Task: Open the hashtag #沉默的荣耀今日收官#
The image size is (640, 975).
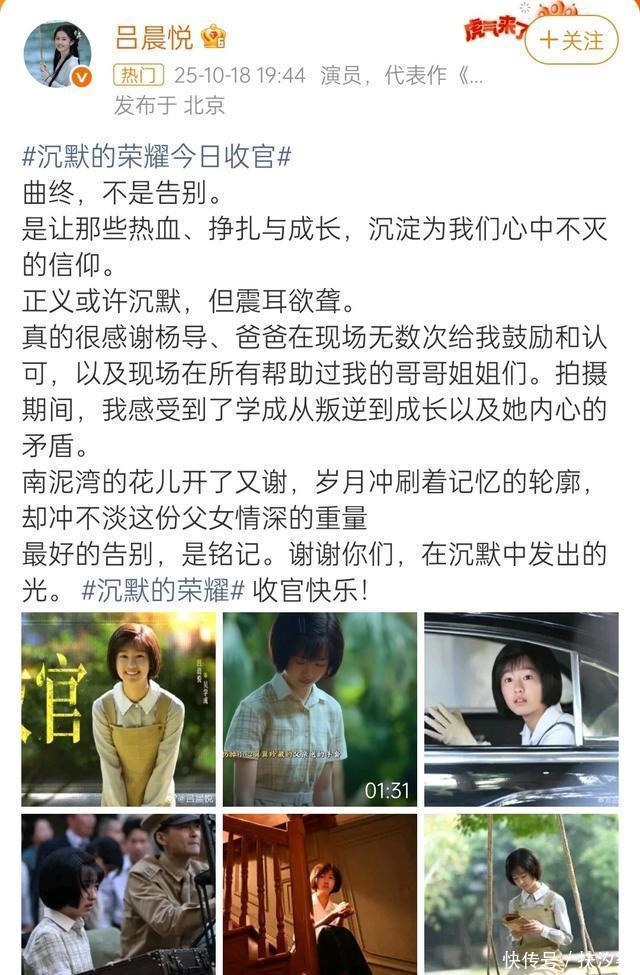Action: pos(157,157)
